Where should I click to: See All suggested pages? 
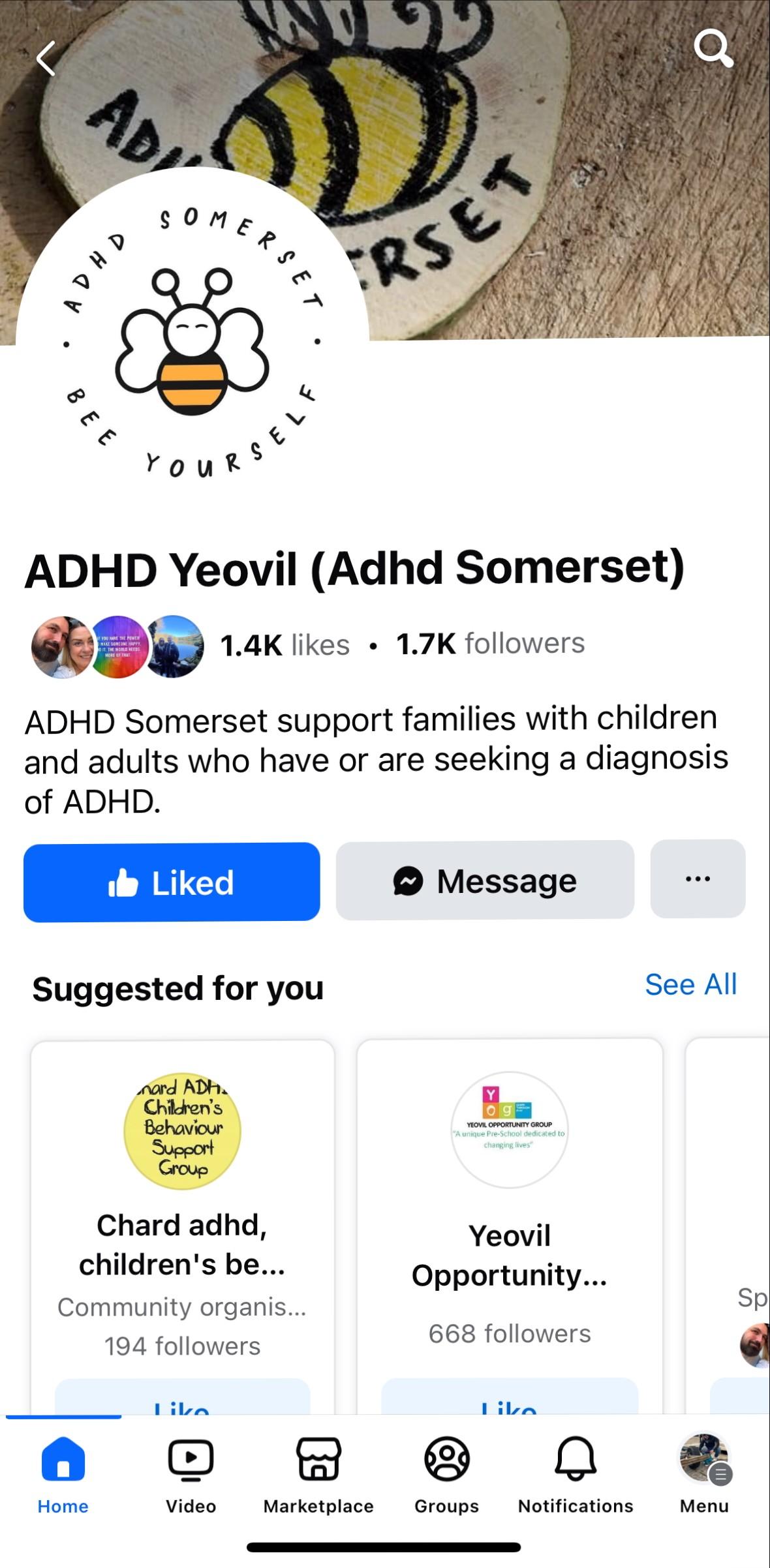pyautogui.click(x=690, y=984)
